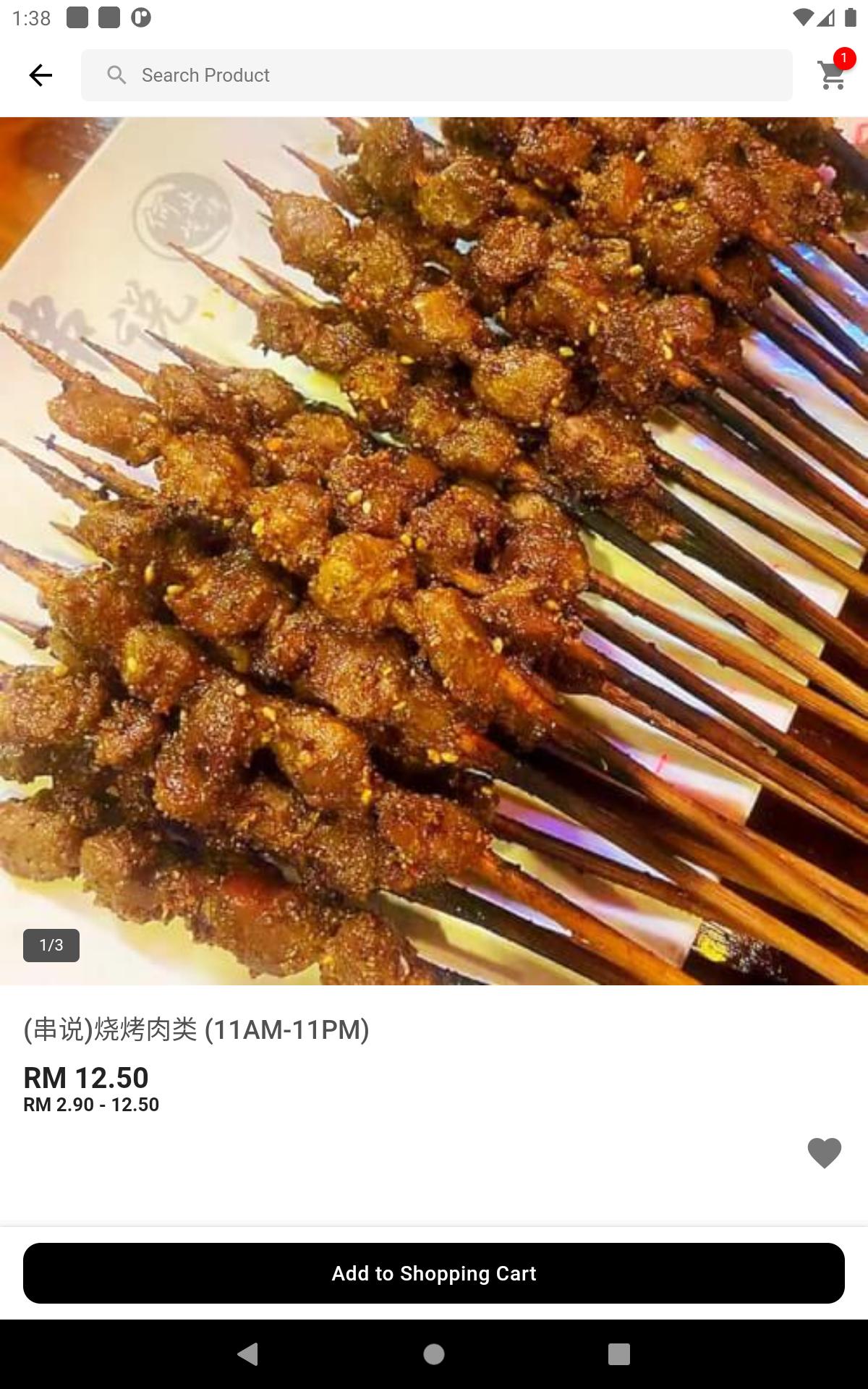Open the product photo in full view
This screenshot has width=868, height=1389.
coord(434,551)
